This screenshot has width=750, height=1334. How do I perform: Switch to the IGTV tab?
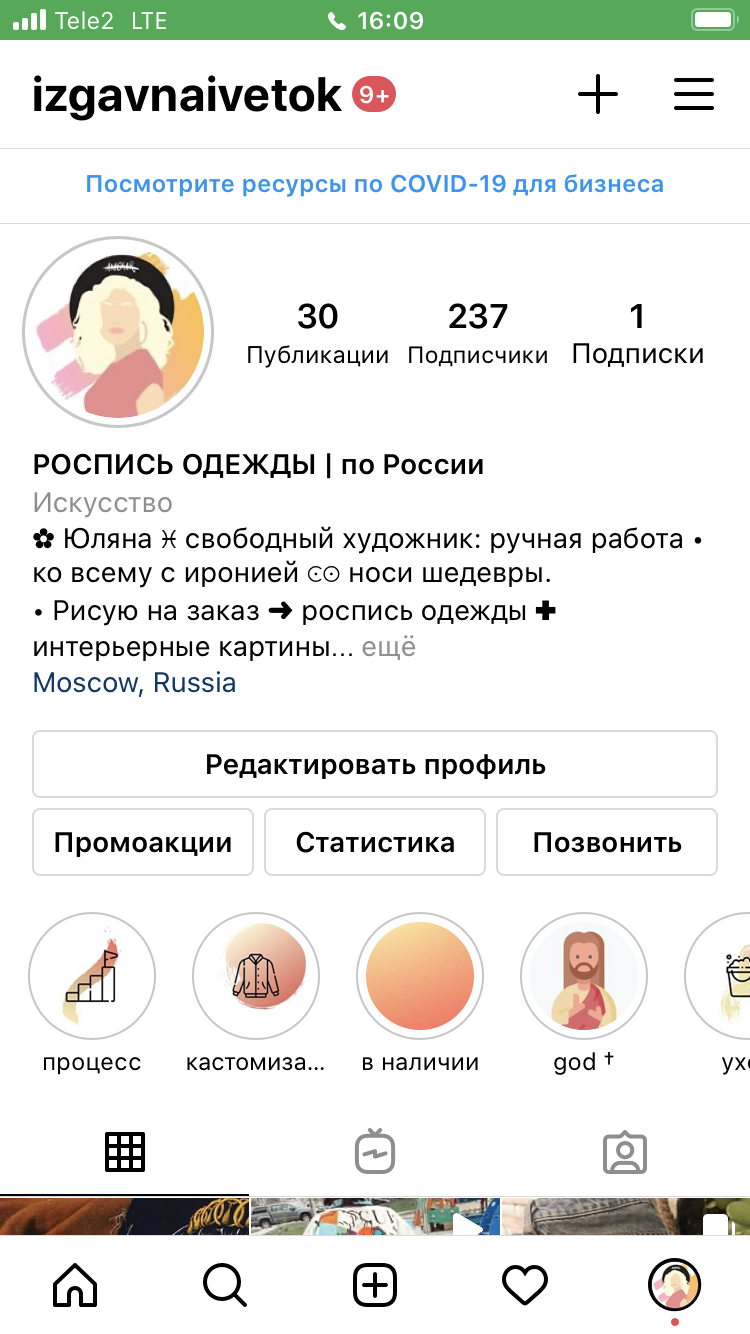[375, 1152]
